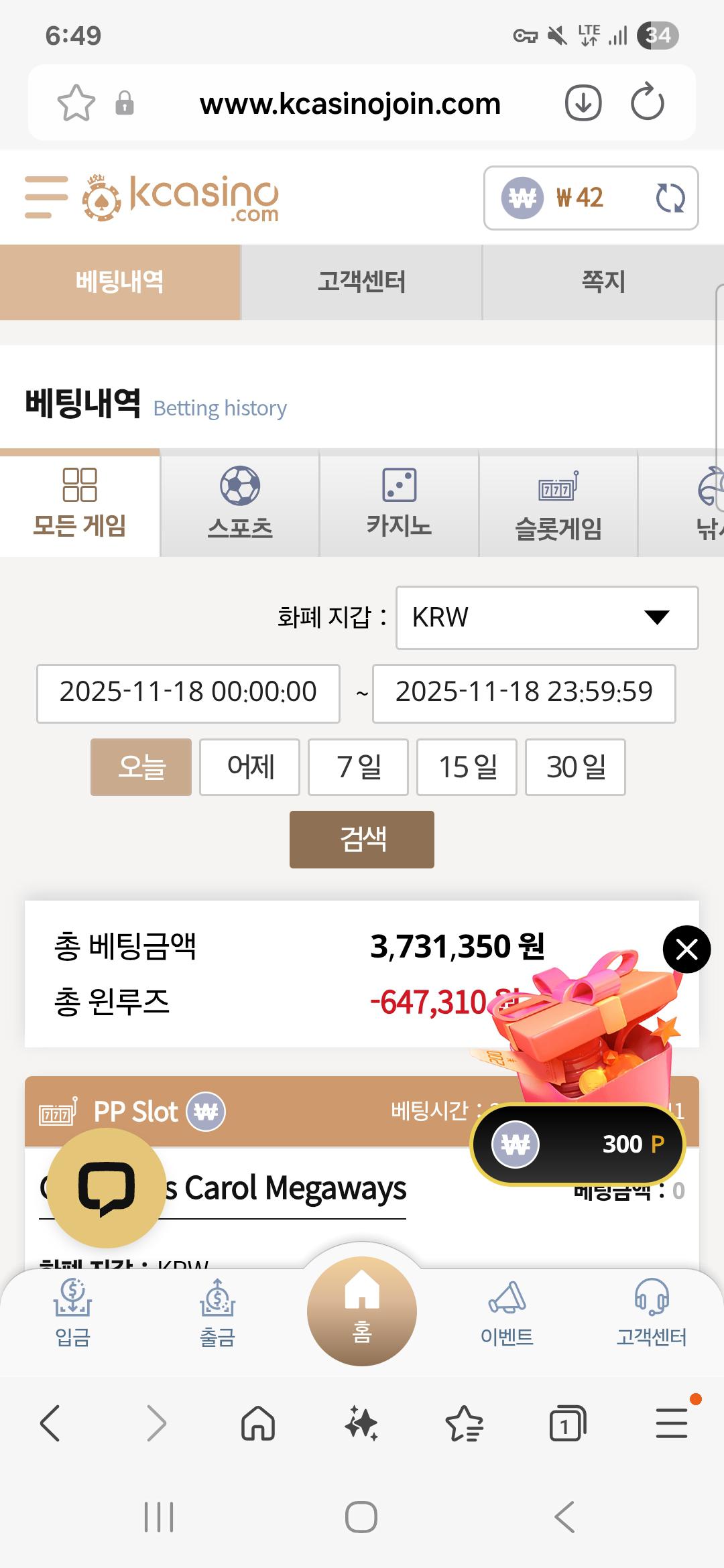Choose the 어제 date range
Screen dimensions: 724x1568
[x=250, y=767]
